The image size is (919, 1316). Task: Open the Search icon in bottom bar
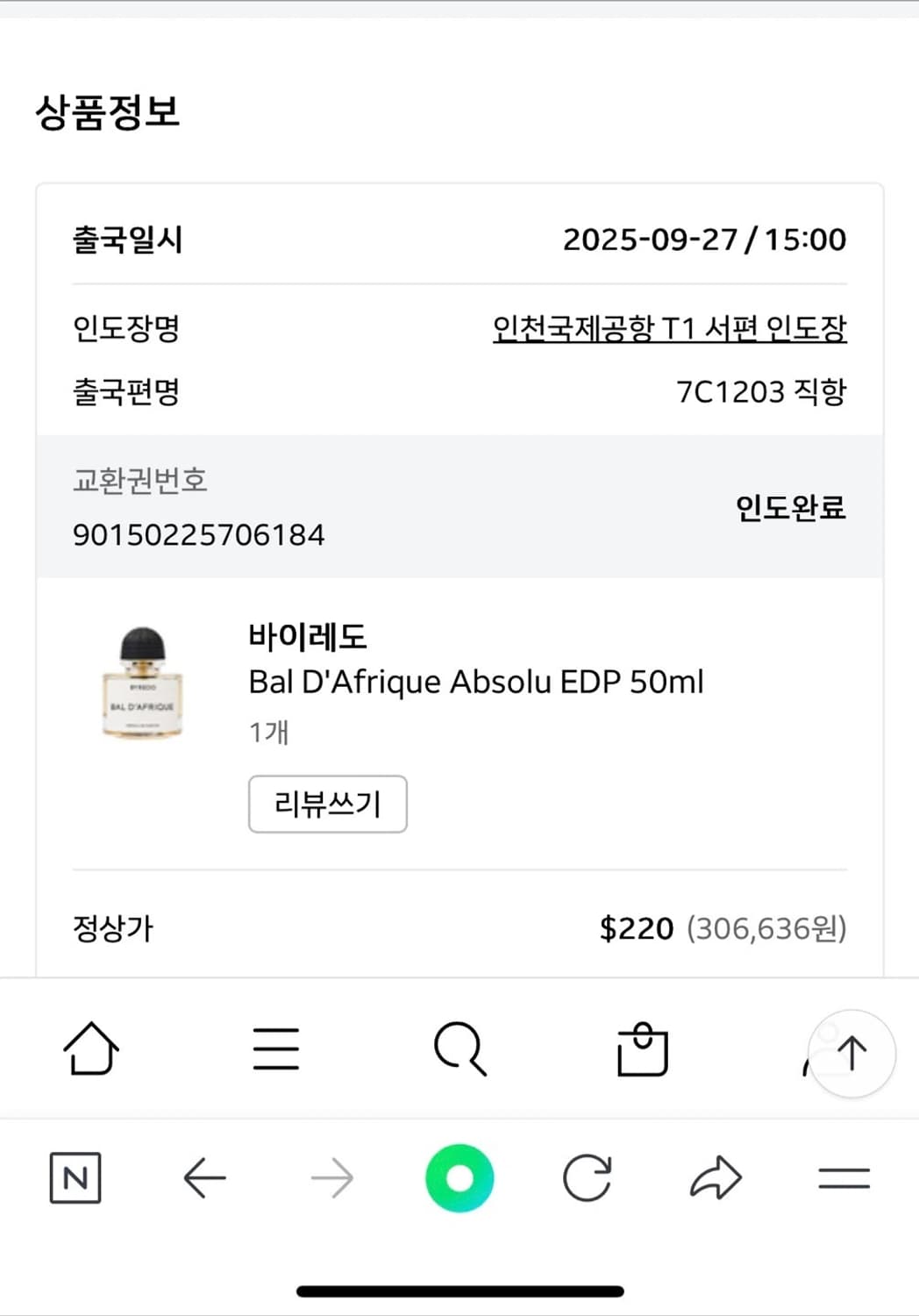[459, 1049]
